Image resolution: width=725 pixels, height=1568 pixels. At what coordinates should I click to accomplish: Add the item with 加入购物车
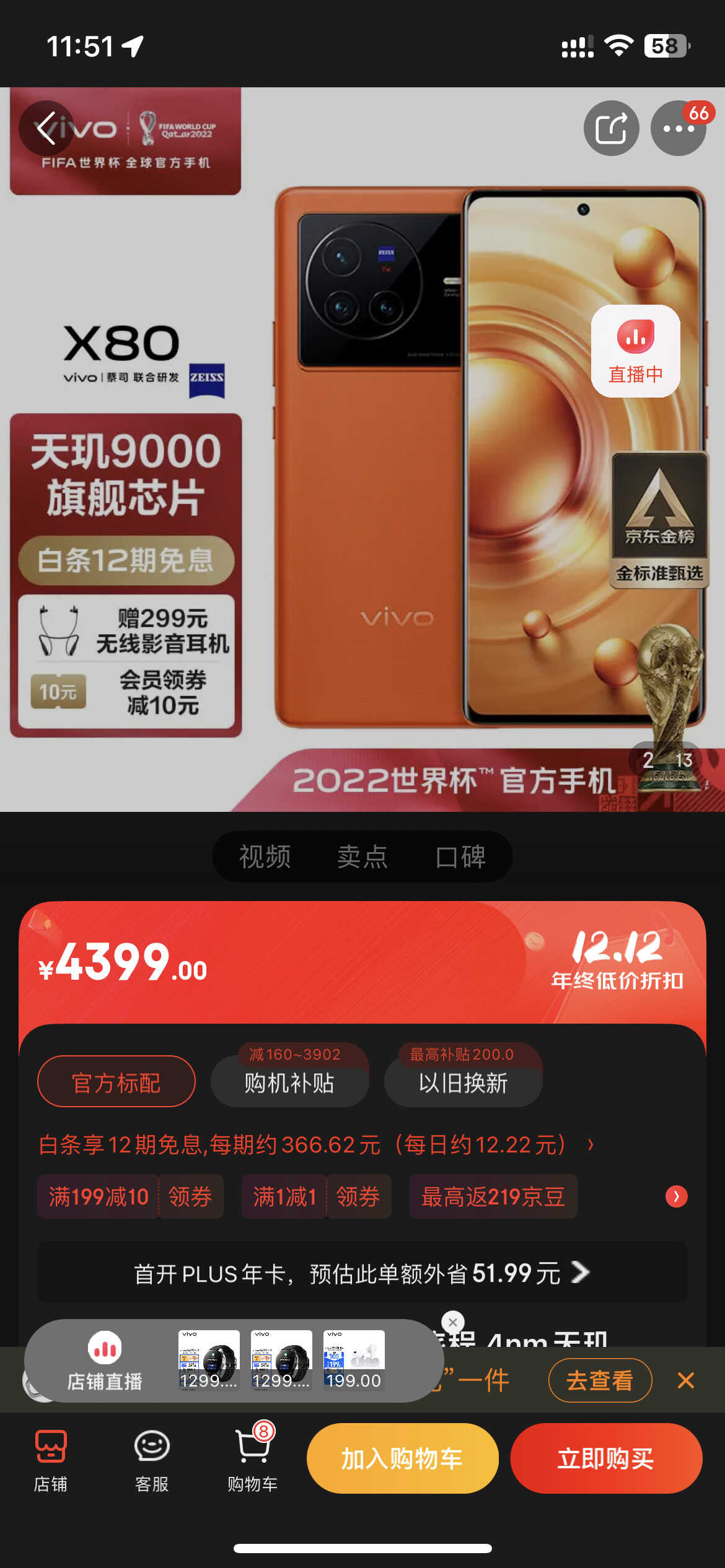(x=402, y=1458)
